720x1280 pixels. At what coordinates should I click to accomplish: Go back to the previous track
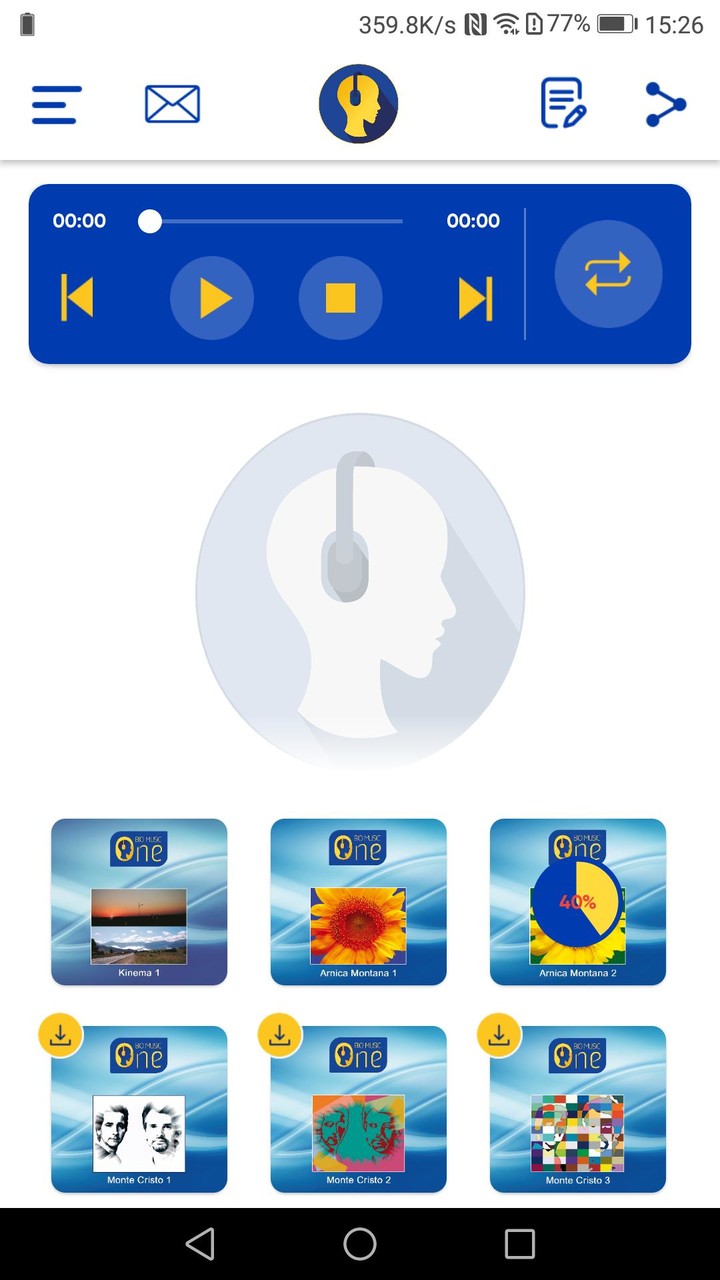(77, 297)
